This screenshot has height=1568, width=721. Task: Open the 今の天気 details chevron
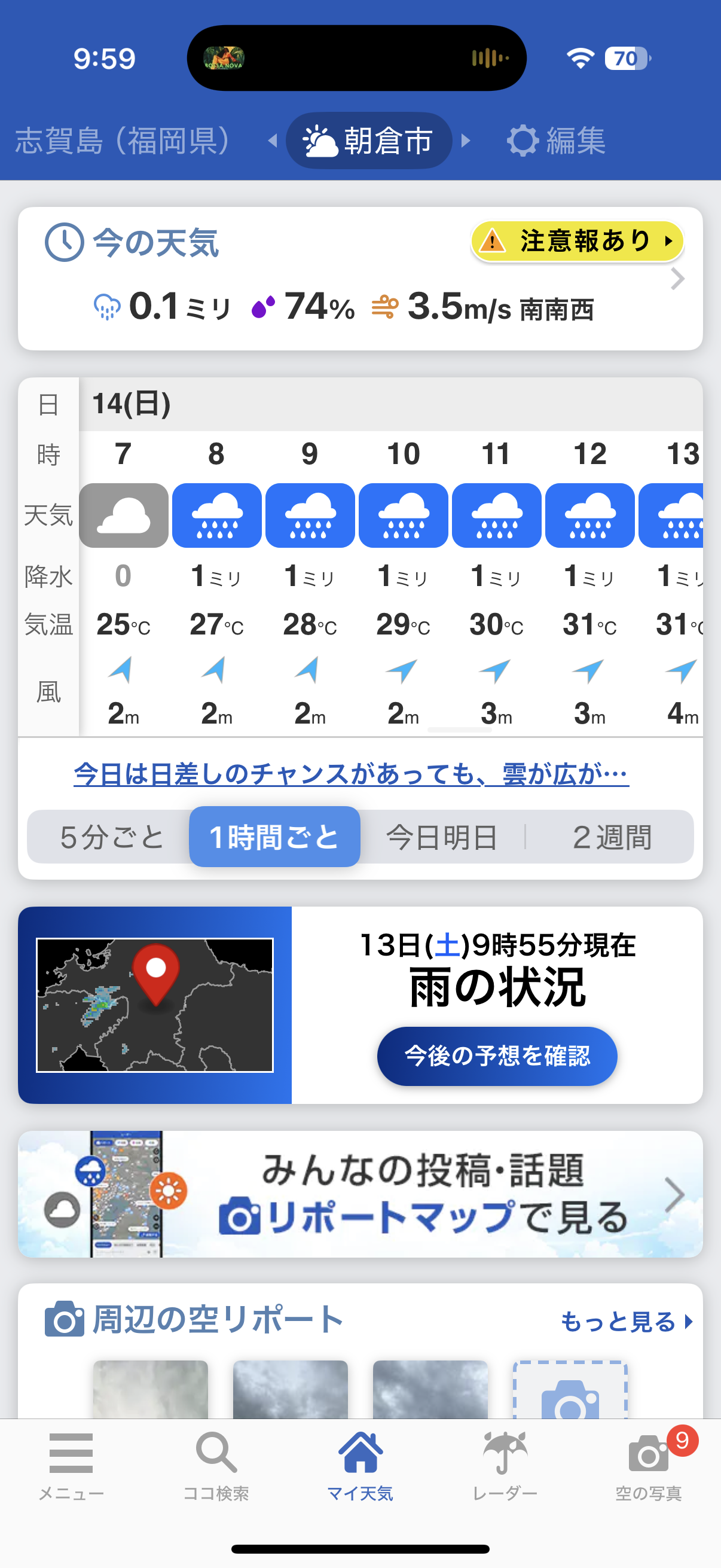point(677,279)
